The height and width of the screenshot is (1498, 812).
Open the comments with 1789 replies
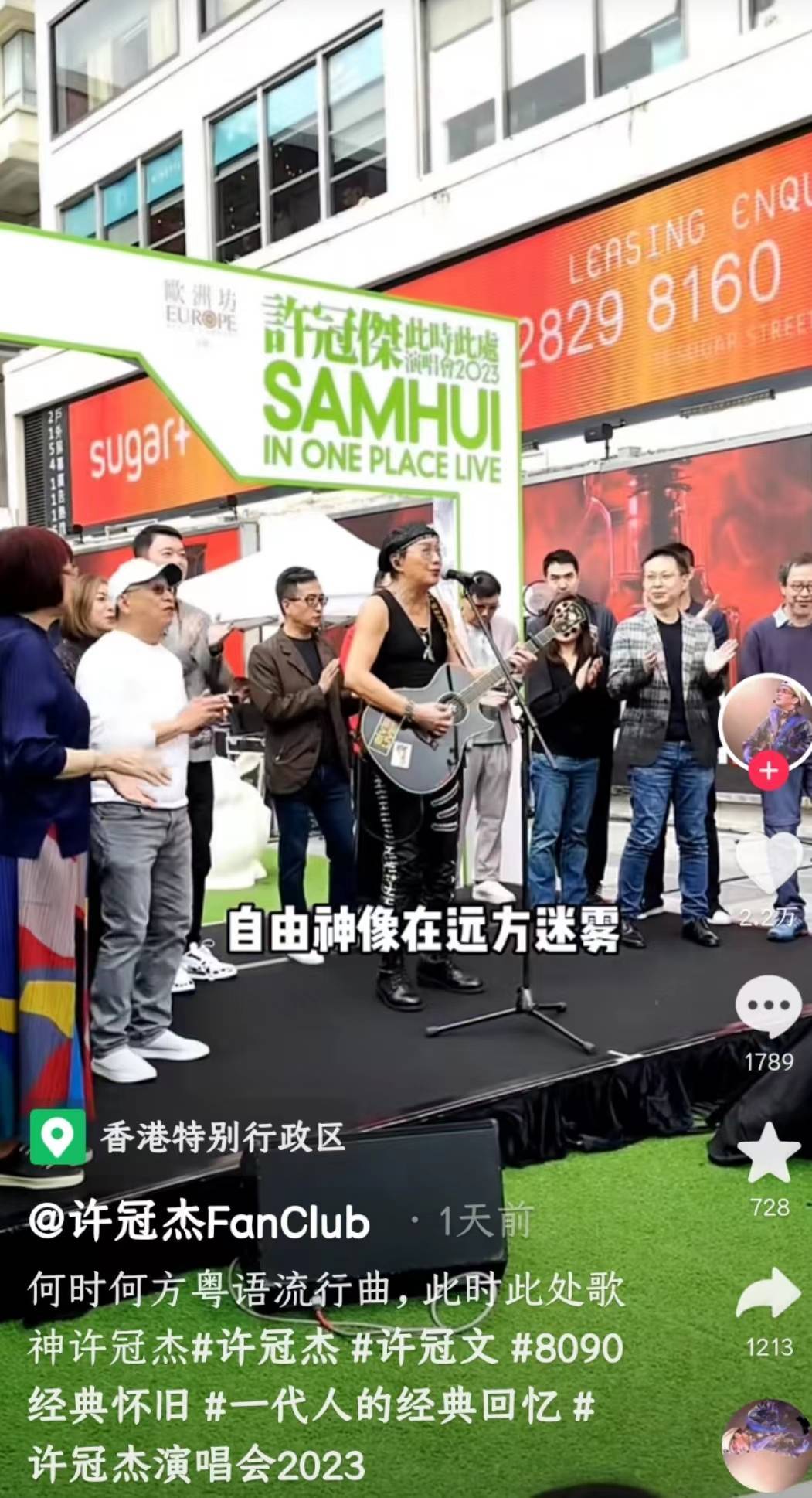[x=768, y=1006]
